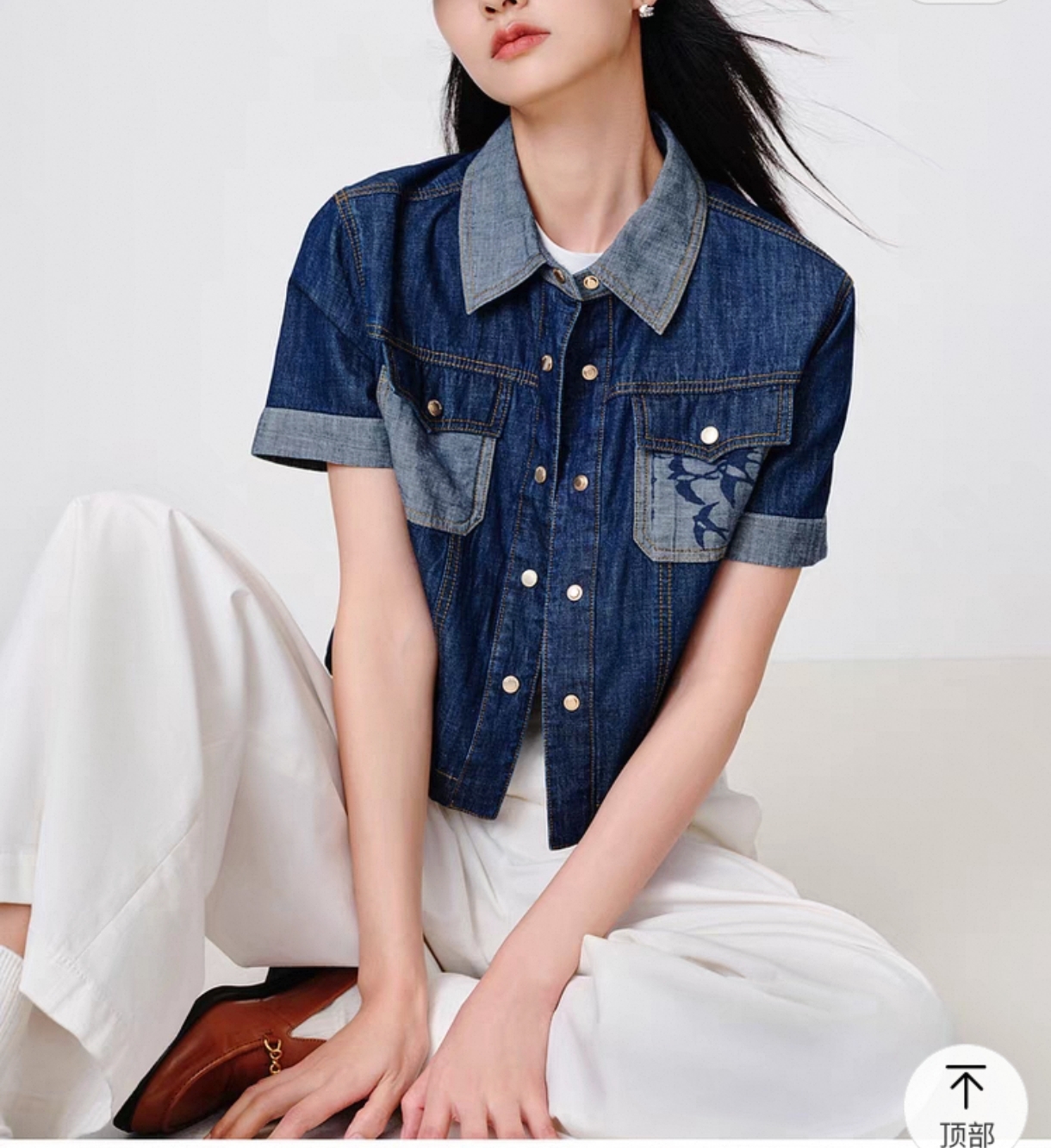Tap the 顶部 back-to-top button
The image size is (1051, 1148).
tap(966, 1098)
